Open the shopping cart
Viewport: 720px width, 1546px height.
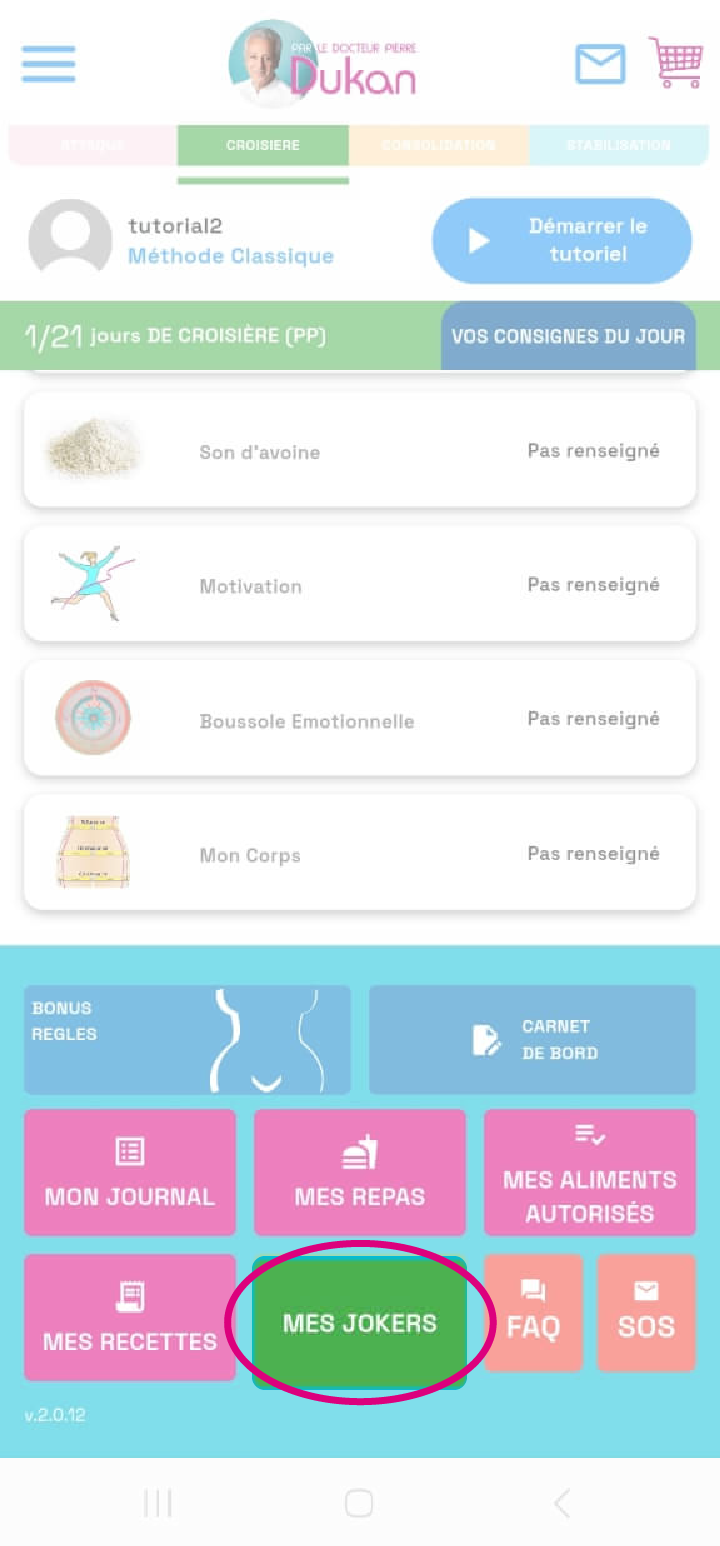[x=676, y=63]
